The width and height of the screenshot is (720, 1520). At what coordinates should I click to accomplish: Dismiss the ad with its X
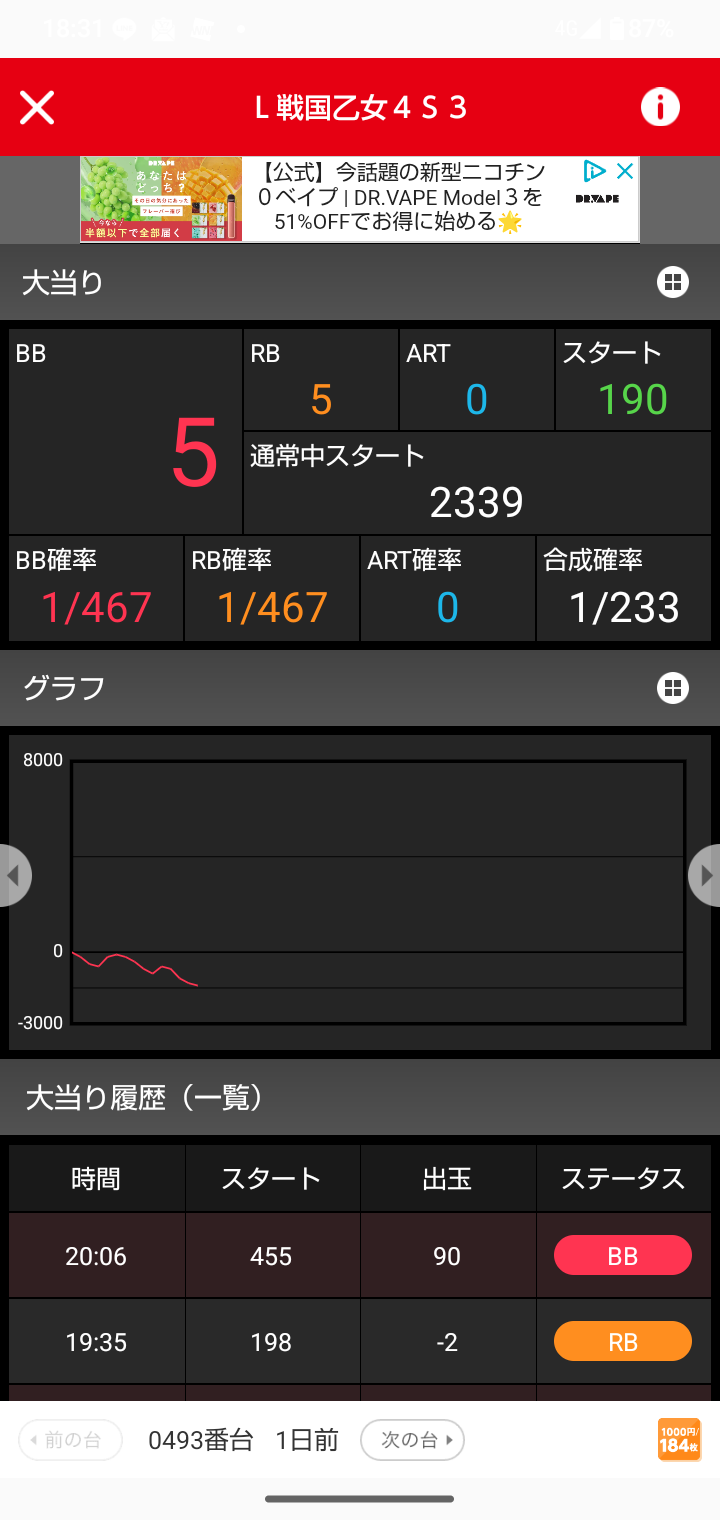[x=625, y=171]
